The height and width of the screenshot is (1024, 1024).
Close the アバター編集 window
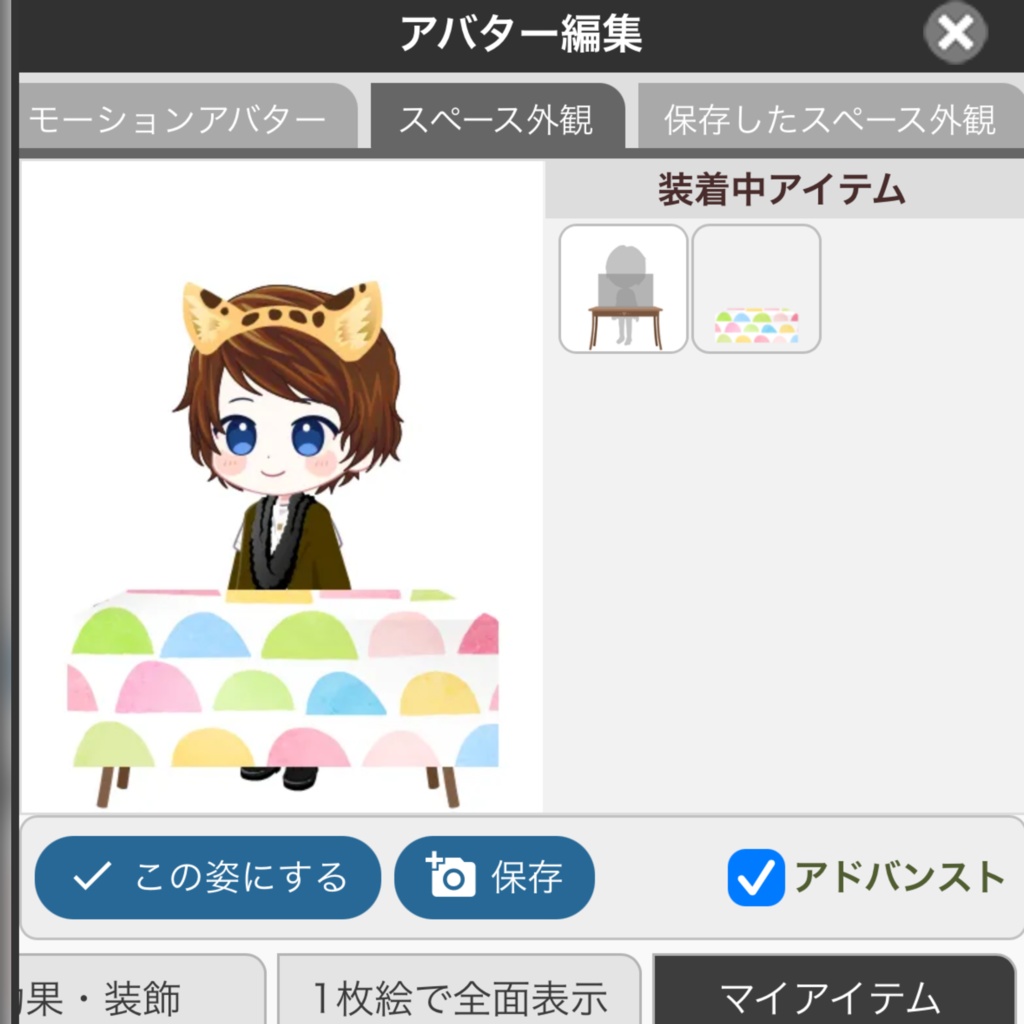click(955, 35)
